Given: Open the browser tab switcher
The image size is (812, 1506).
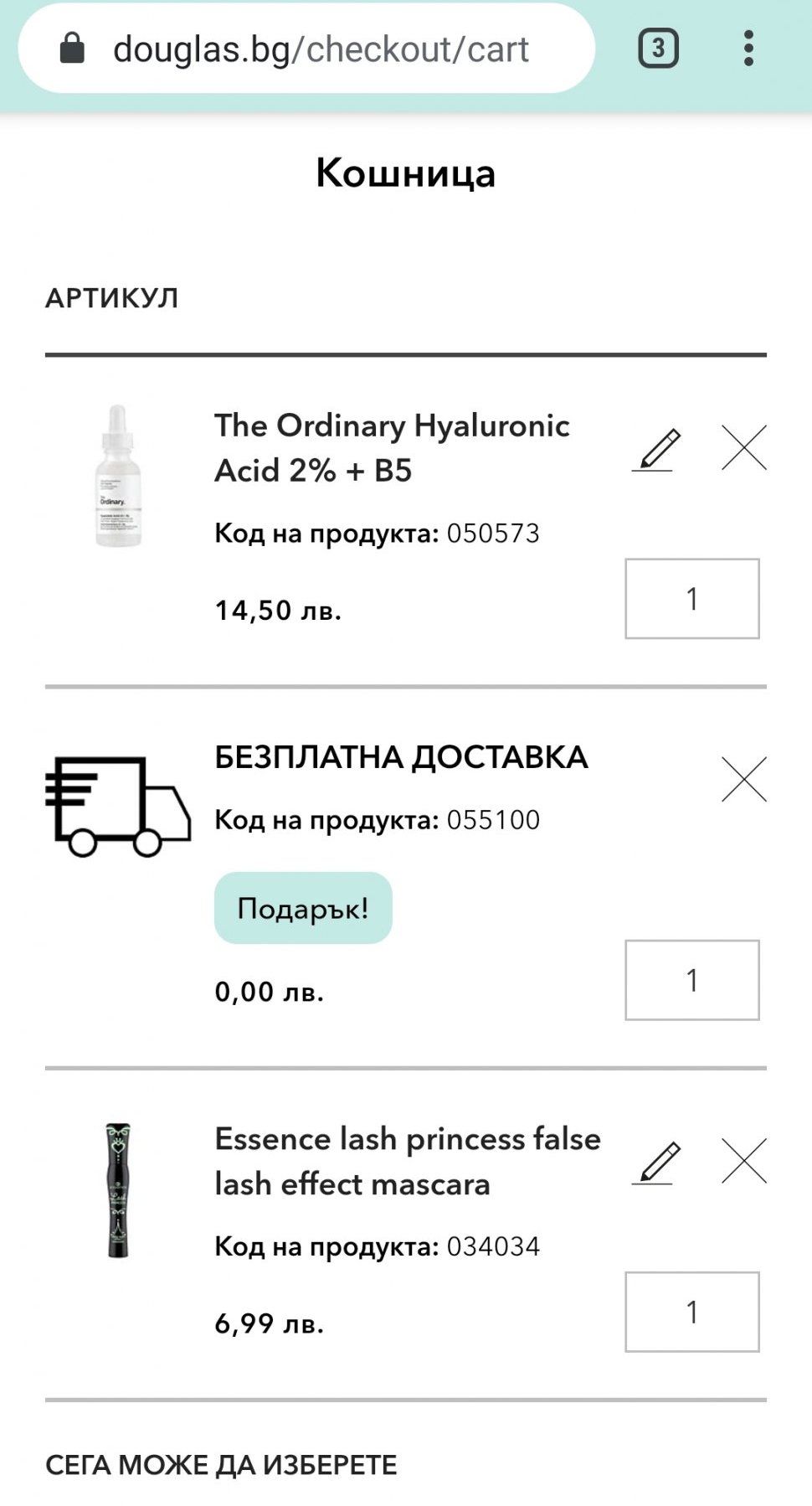Looking at the screenshot, I should pos(658,49).
